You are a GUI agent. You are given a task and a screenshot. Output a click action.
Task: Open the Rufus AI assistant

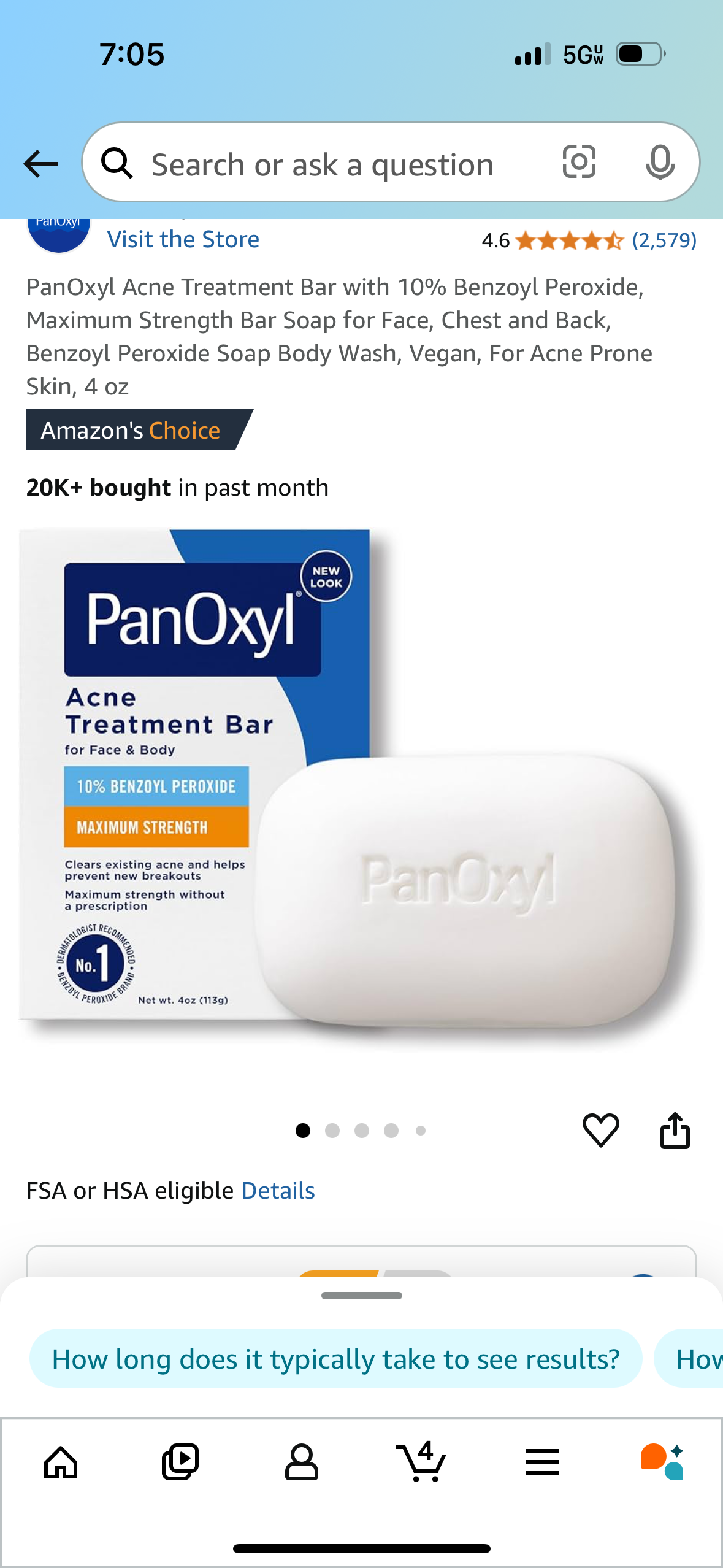662,1462
